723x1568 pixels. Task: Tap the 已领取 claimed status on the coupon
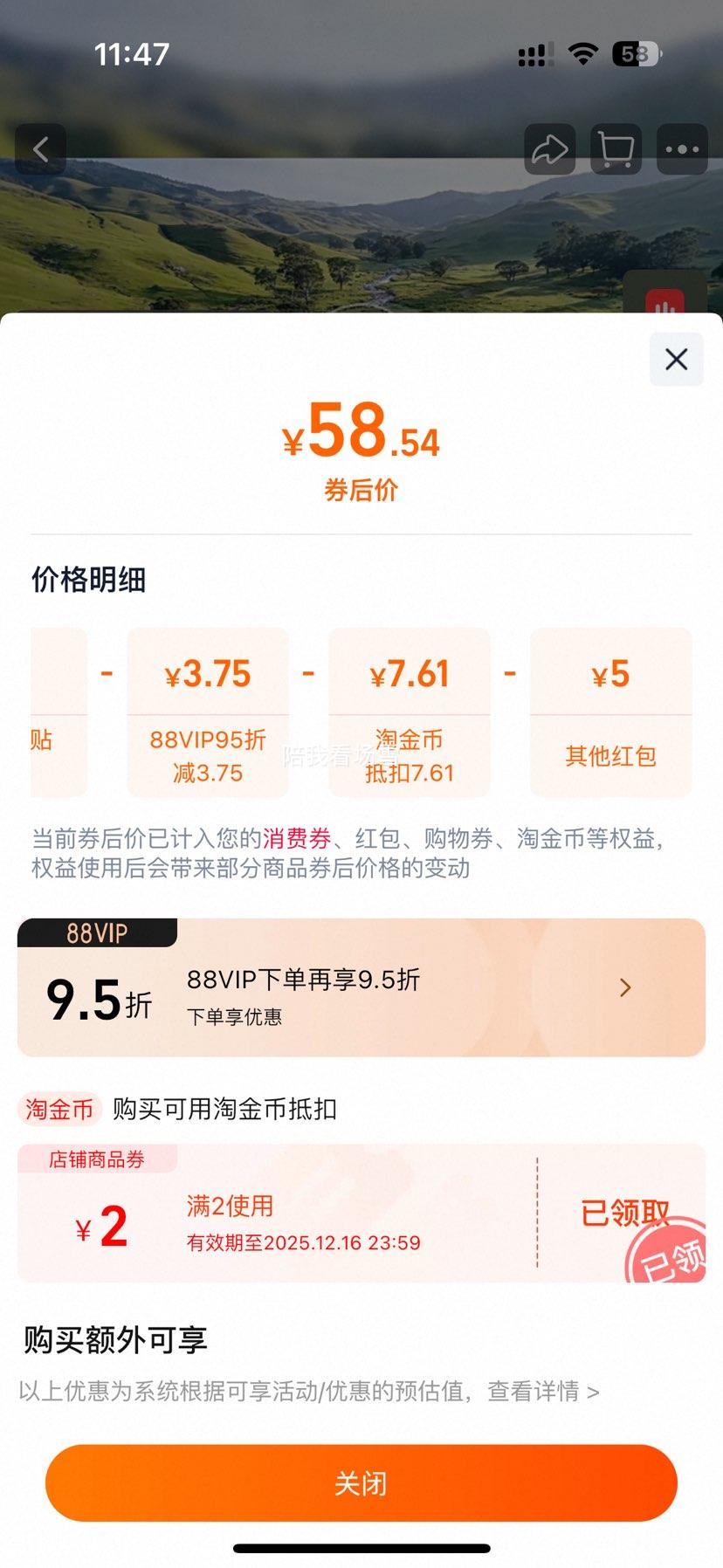point(623,1214)
